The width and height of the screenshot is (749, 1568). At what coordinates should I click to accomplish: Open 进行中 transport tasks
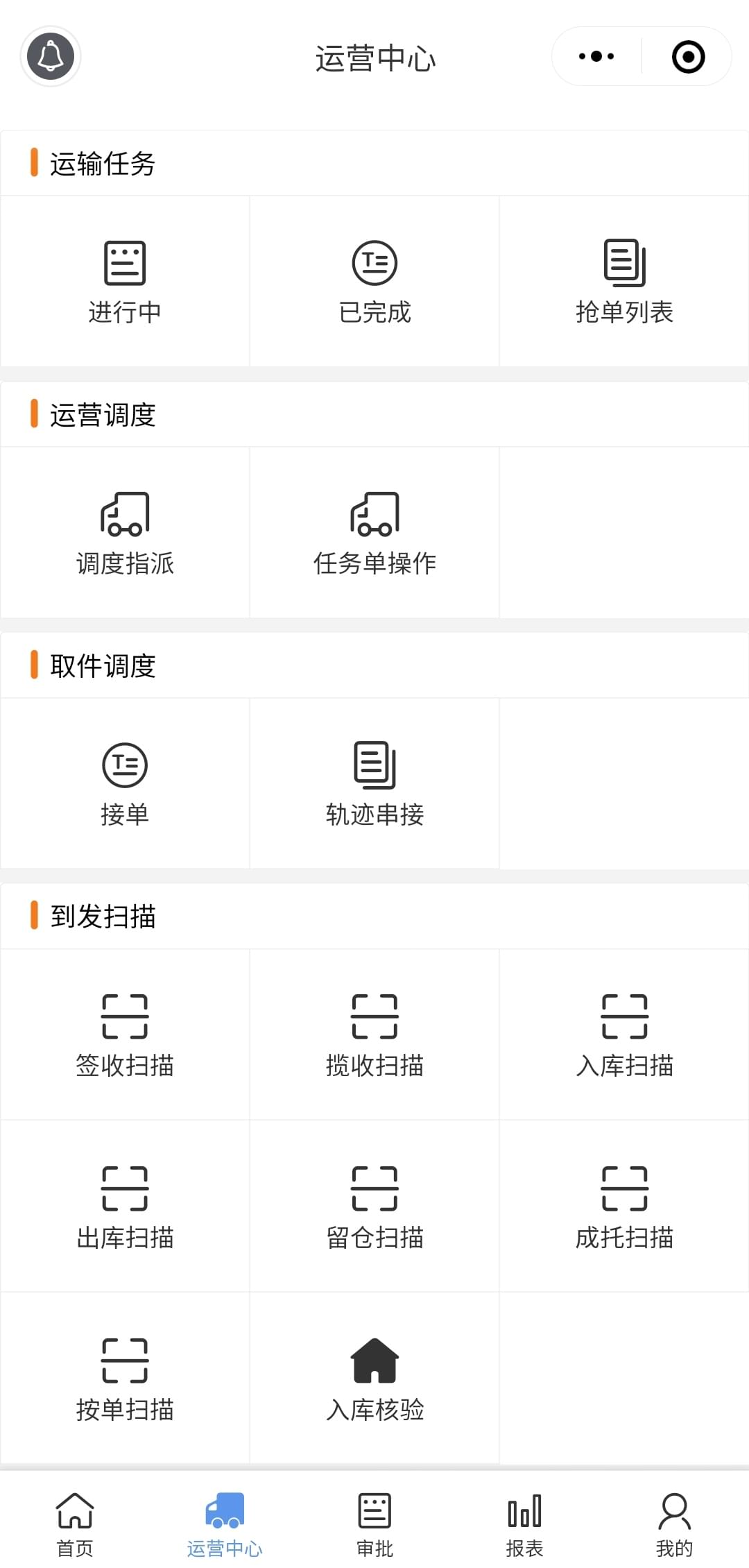(x=125, y=282)
